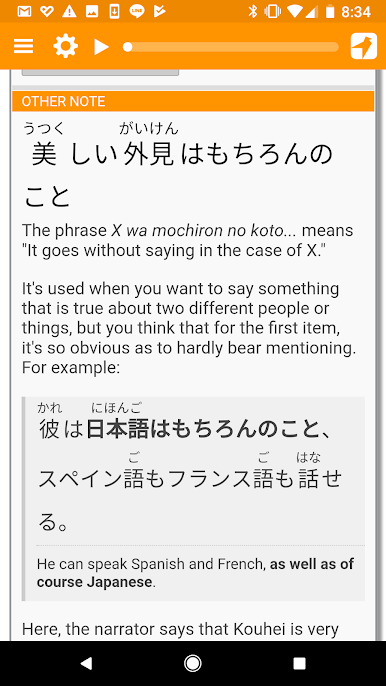Open the bird logo button in app bar

(x=364, y=46)
